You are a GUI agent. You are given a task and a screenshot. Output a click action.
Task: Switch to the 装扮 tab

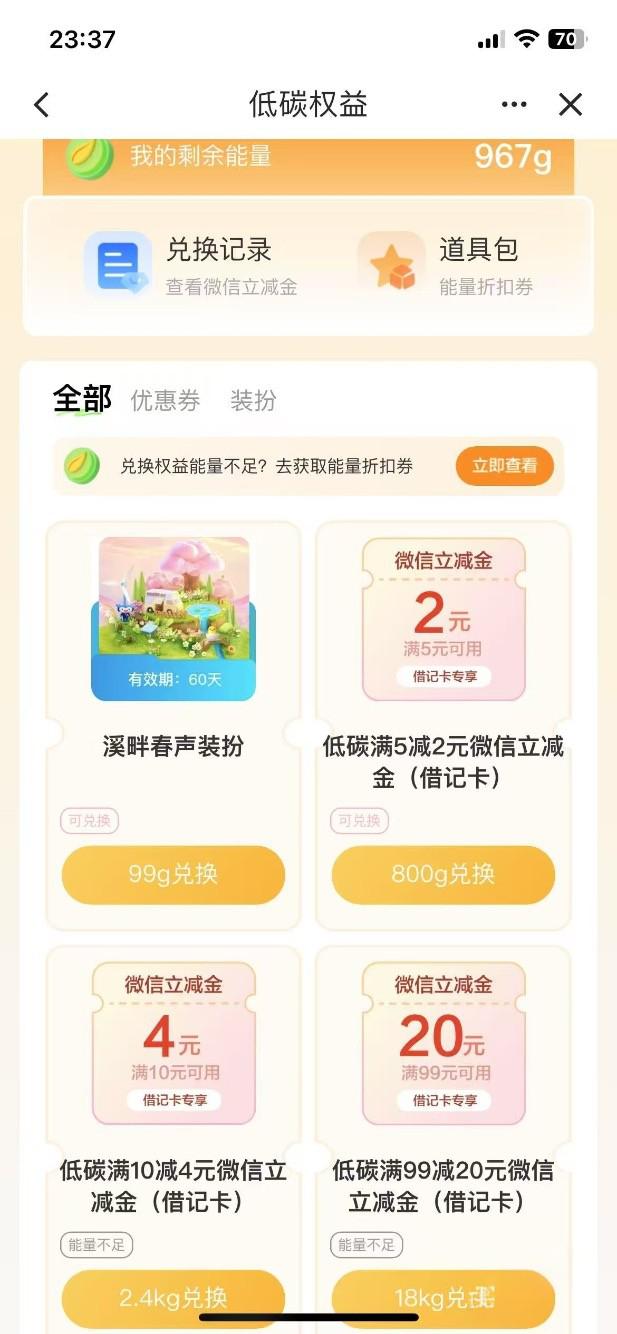tap(253, 401)
